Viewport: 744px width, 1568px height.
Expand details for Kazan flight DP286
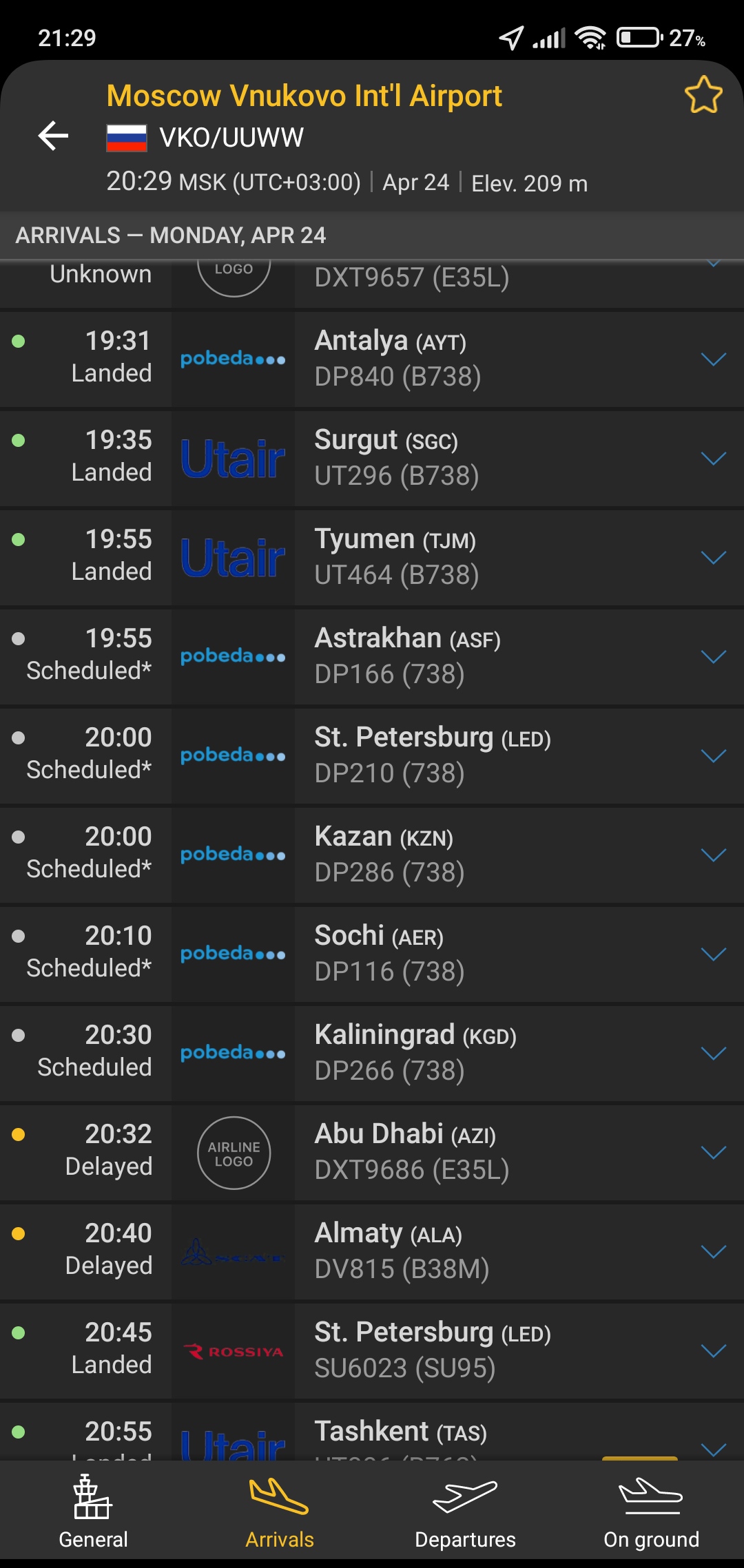point(713,855)
